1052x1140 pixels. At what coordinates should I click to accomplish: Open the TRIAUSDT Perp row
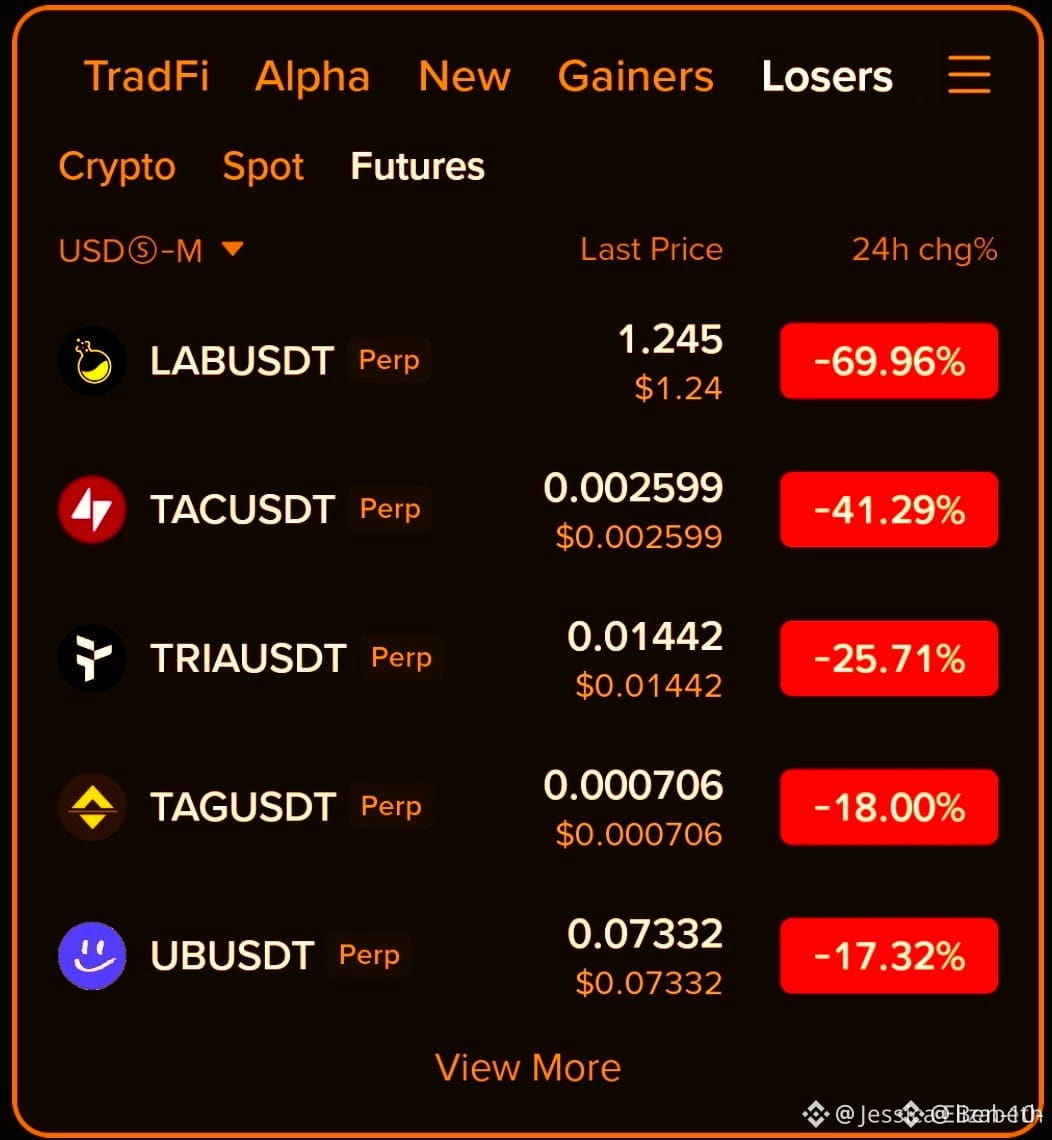click(528, 659)
